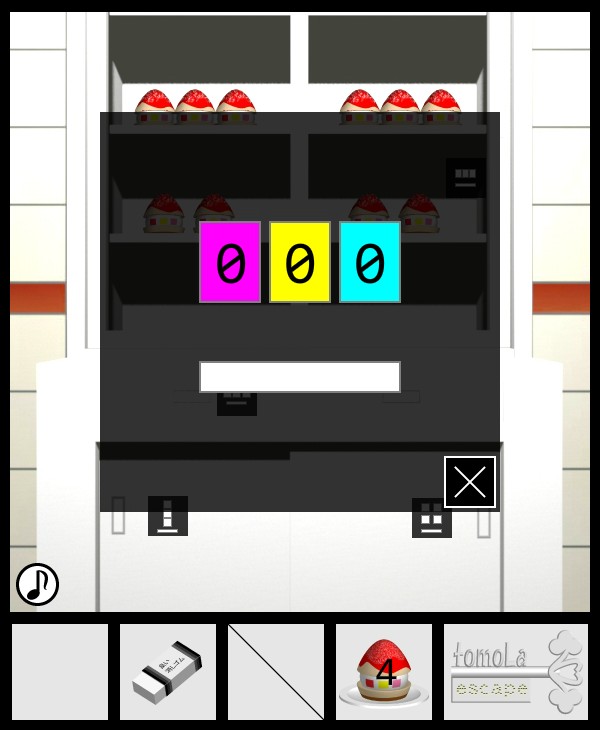Tap the magenta digit card
Image resolution: width=600 pixels, height=730 pixels.
tap(230, 262)
